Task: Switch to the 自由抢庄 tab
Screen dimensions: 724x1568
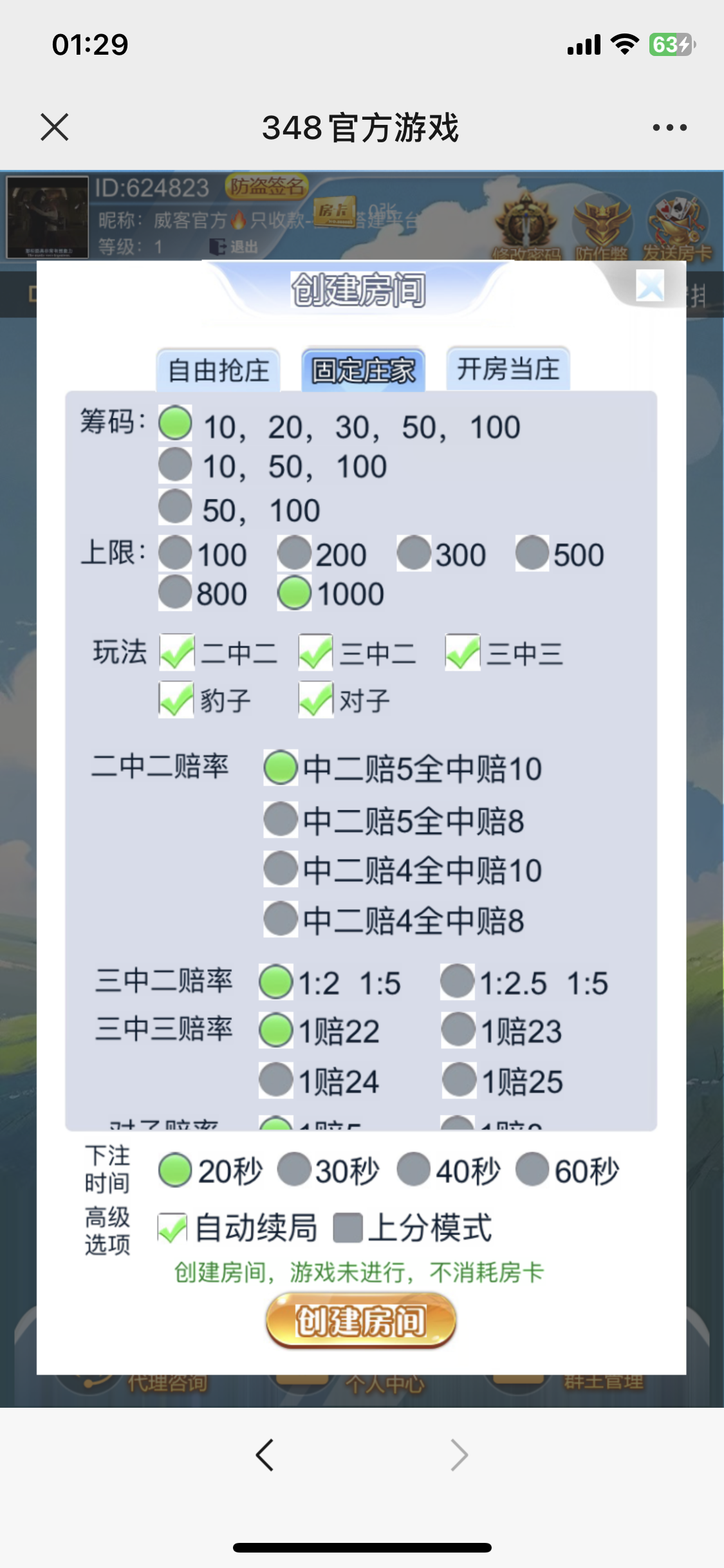Action: point(218,370)
